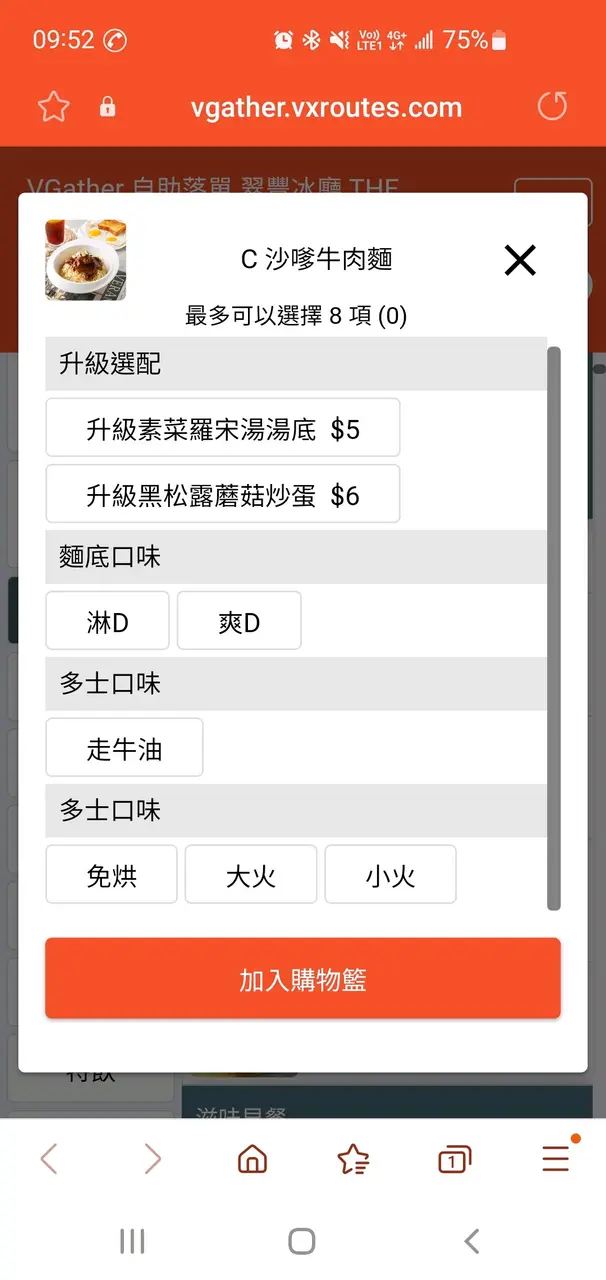This screenshot has width=606, height=1280.
Task: Pick 免烘 for the toast
Action: coord(112,875)
